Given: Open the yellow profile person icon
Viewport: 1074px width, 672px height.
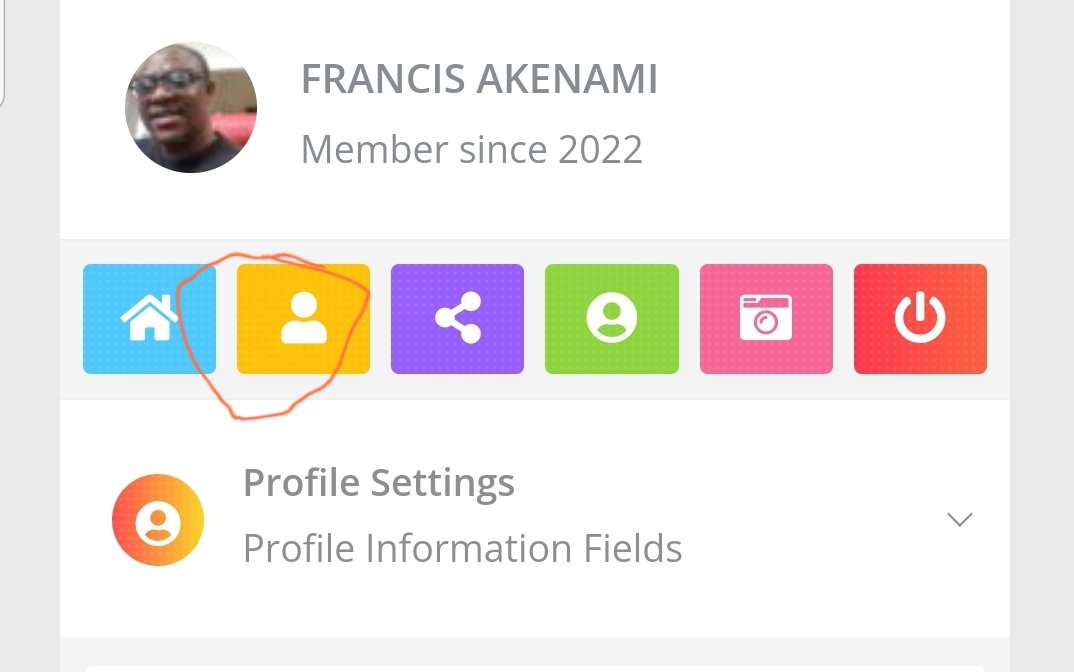Looking at the screenshot, I should click(303, 319).
